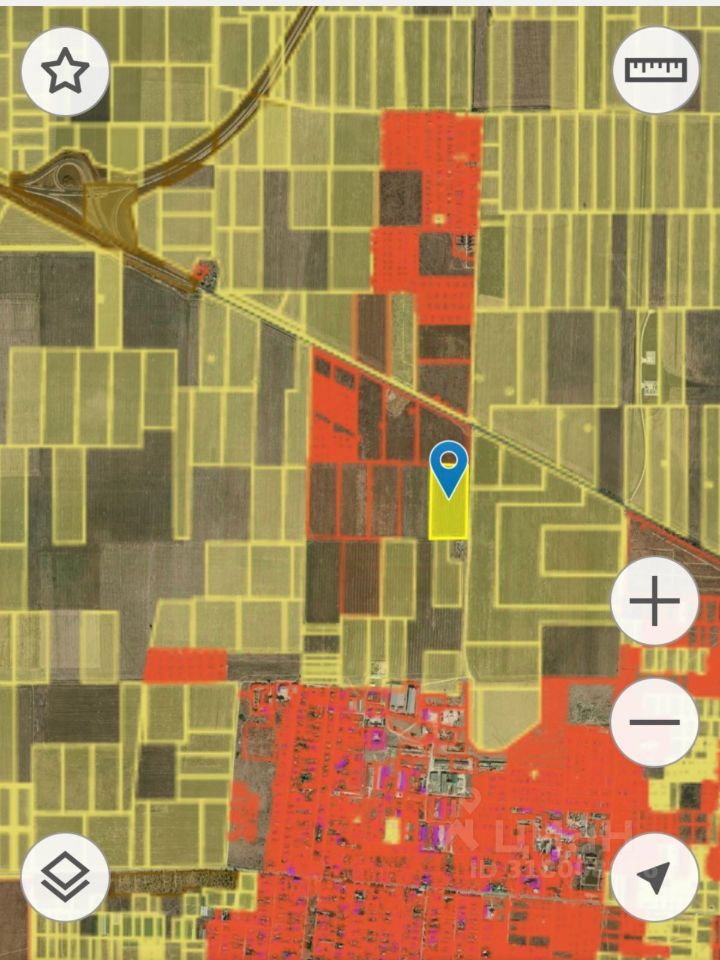The image size is (720, 960).
Task: Open the map layers selector
Action: [x=65, y=877]
